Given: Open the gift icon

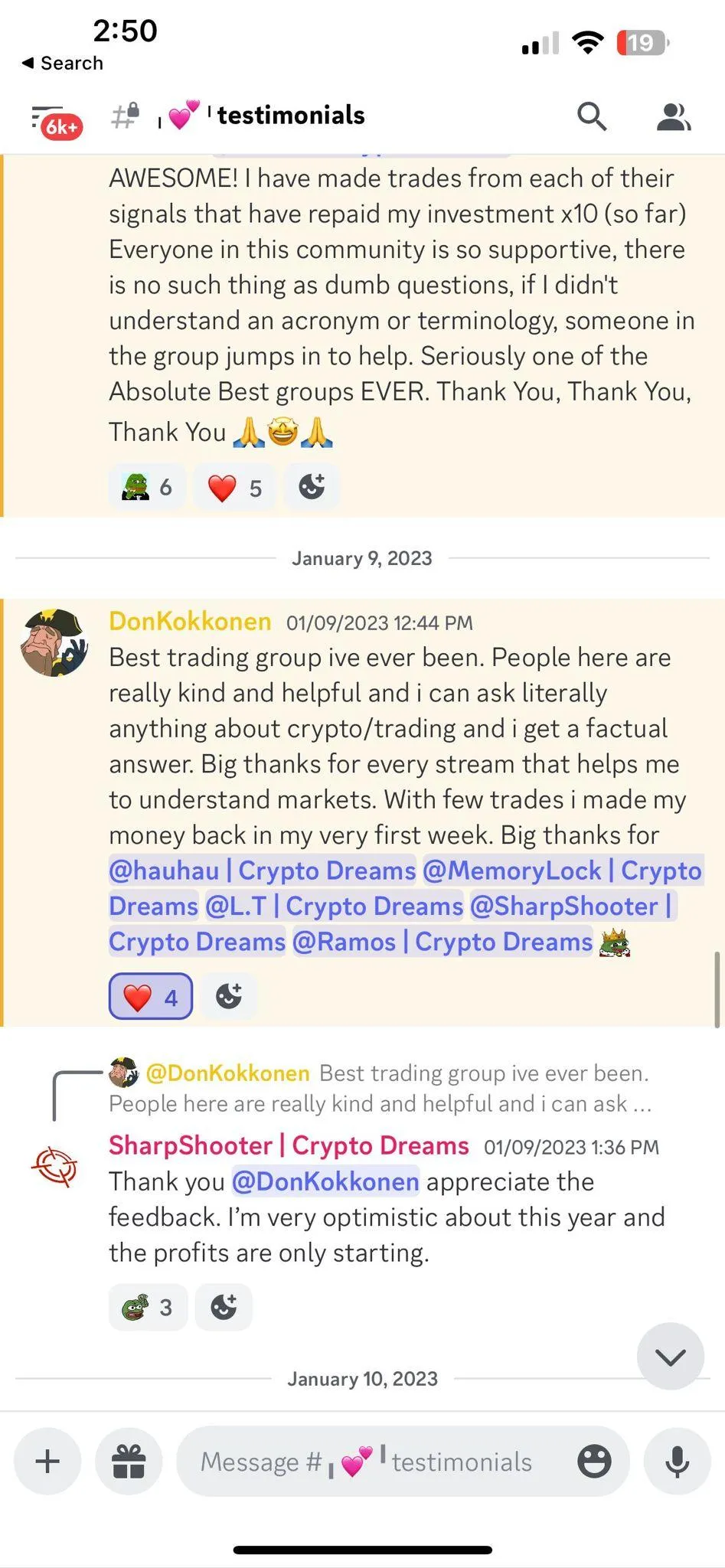Looking at the screenshot, I should pos(129,1461).
